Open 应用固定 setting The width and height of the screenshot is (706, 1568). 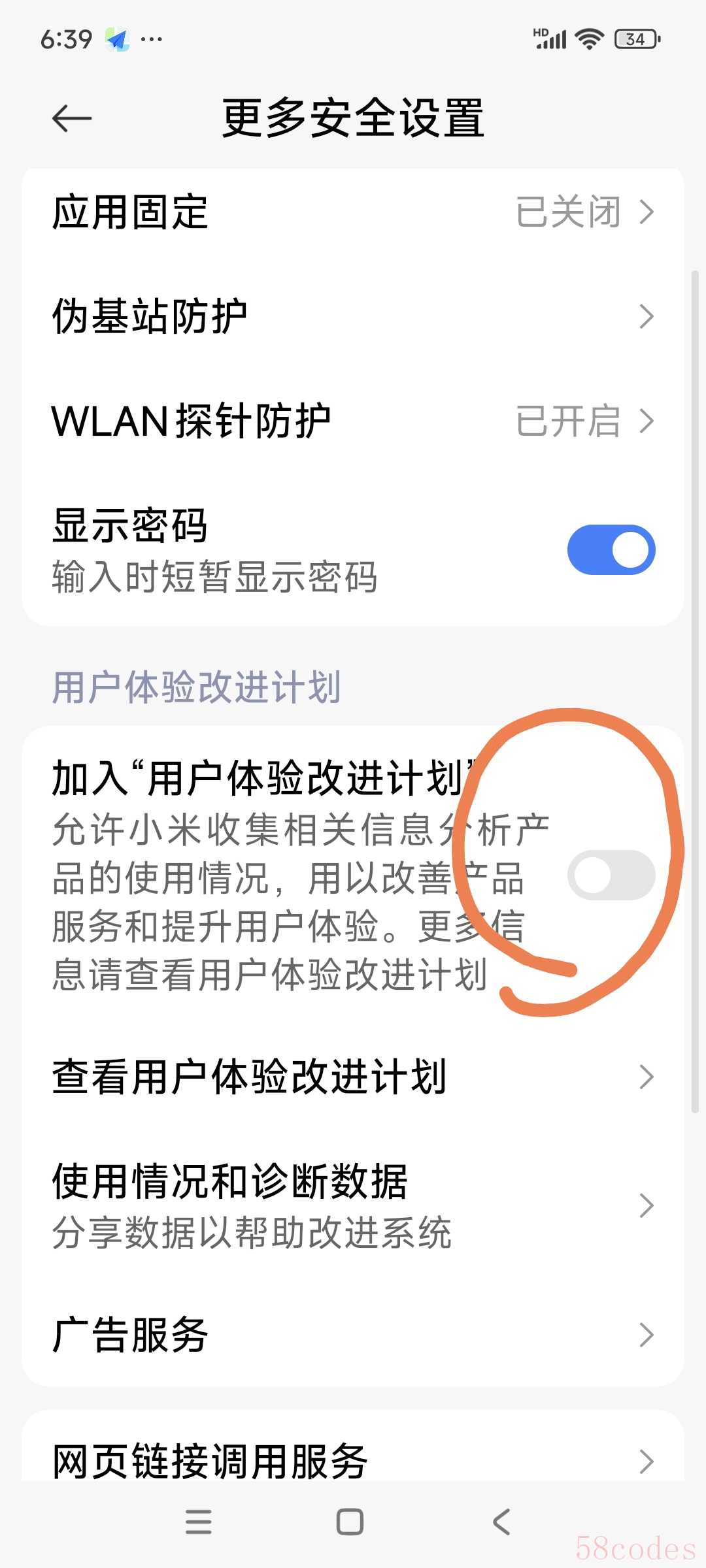pos(353,212)
